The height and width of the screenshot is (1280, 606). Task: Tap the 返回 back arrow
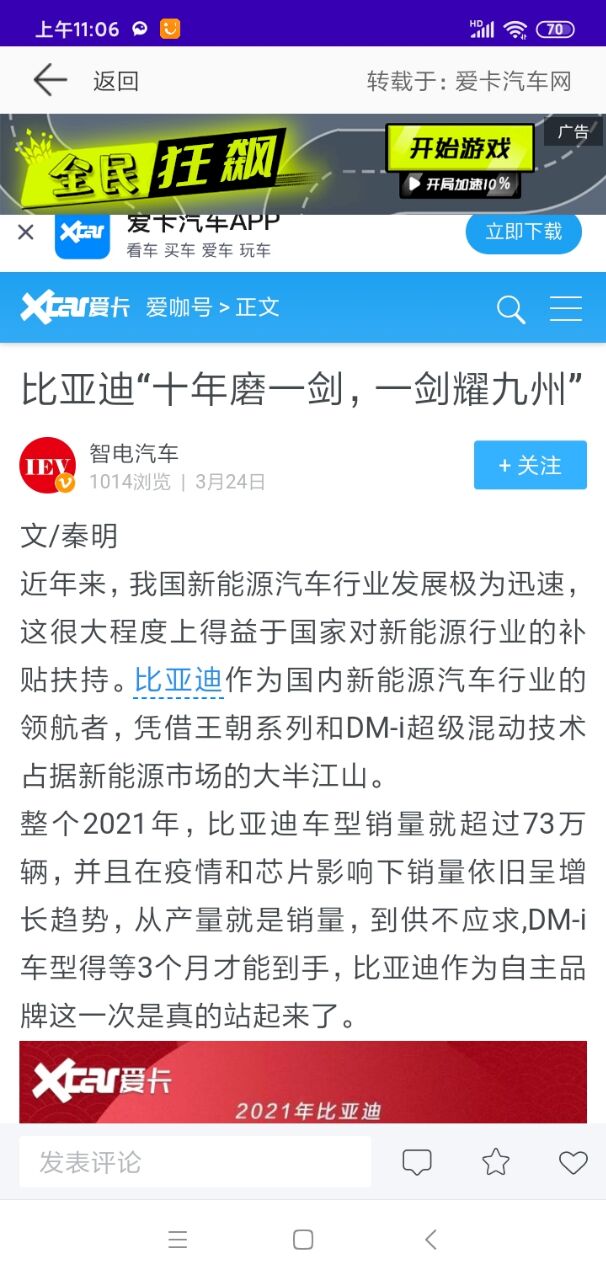click(49, 80)
